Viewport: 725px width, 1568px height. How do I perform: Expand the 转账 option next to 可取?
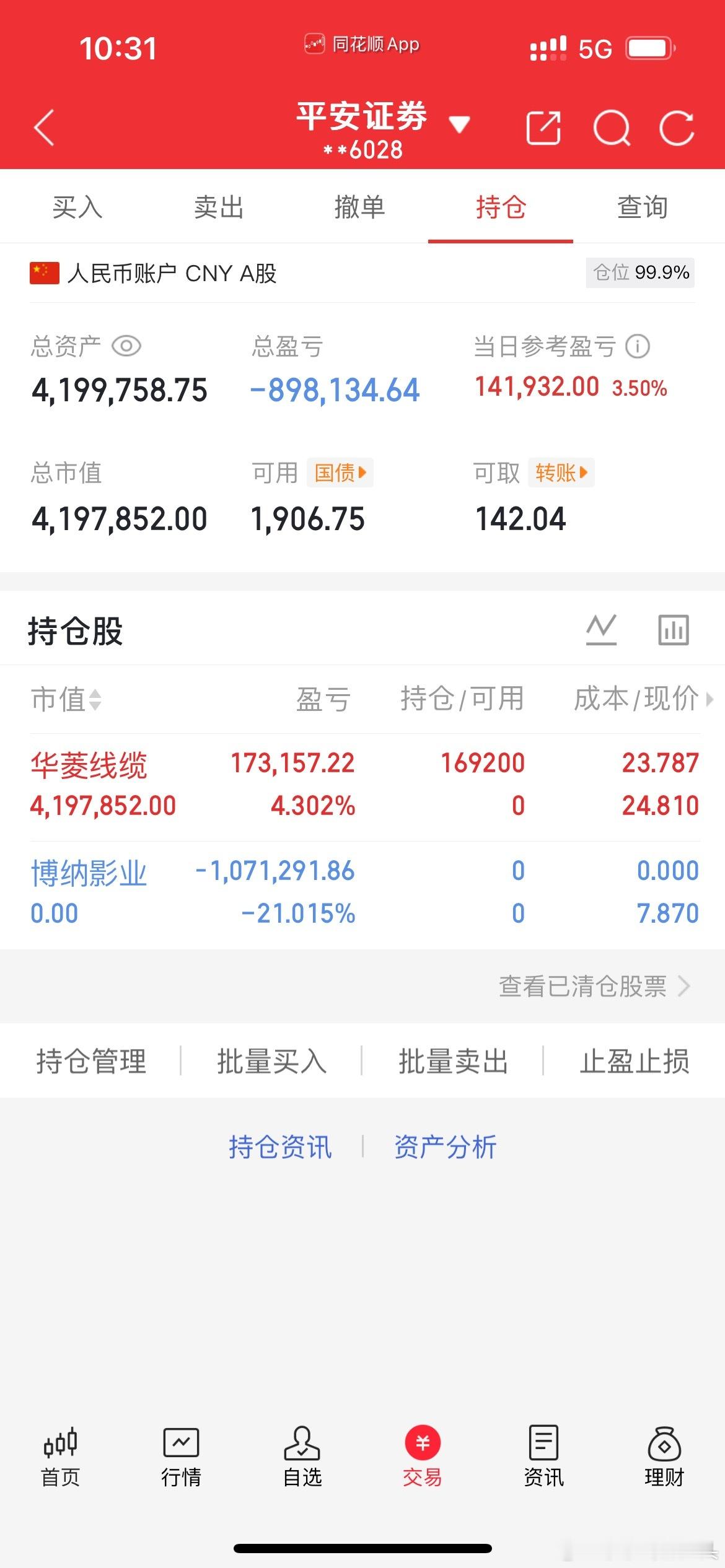tap(560, 473)
